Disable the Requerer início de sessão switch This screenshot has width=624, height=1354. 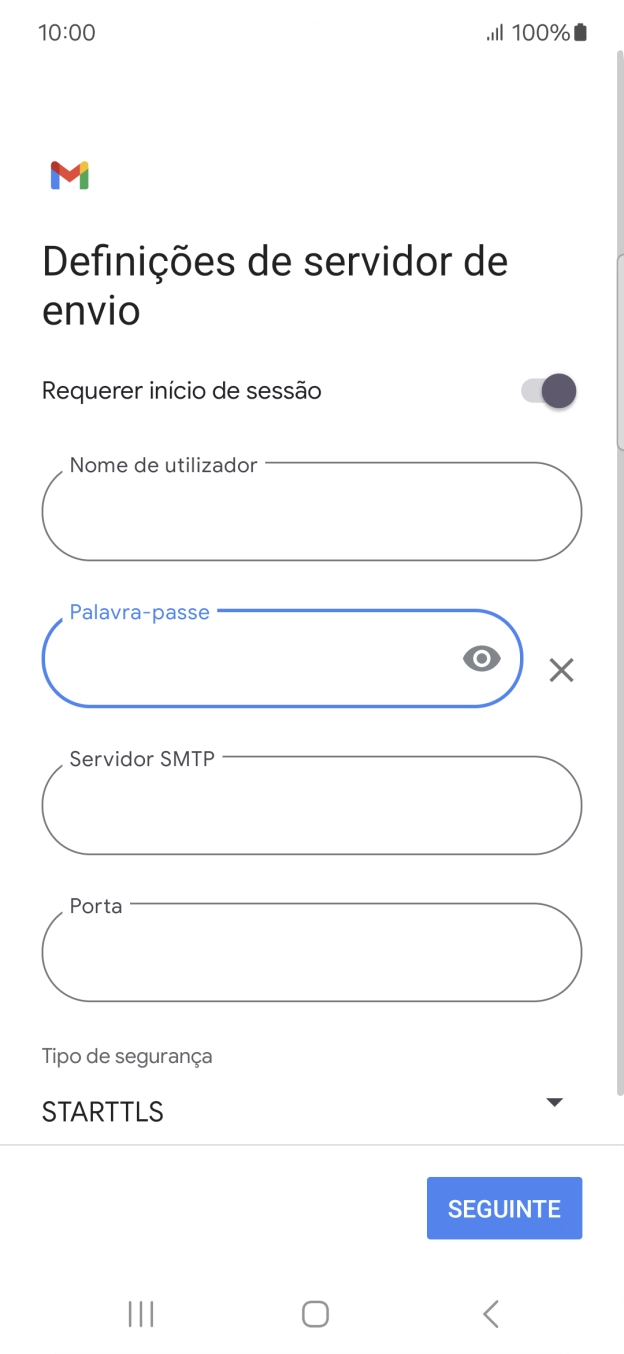click(x=549, y=391)
